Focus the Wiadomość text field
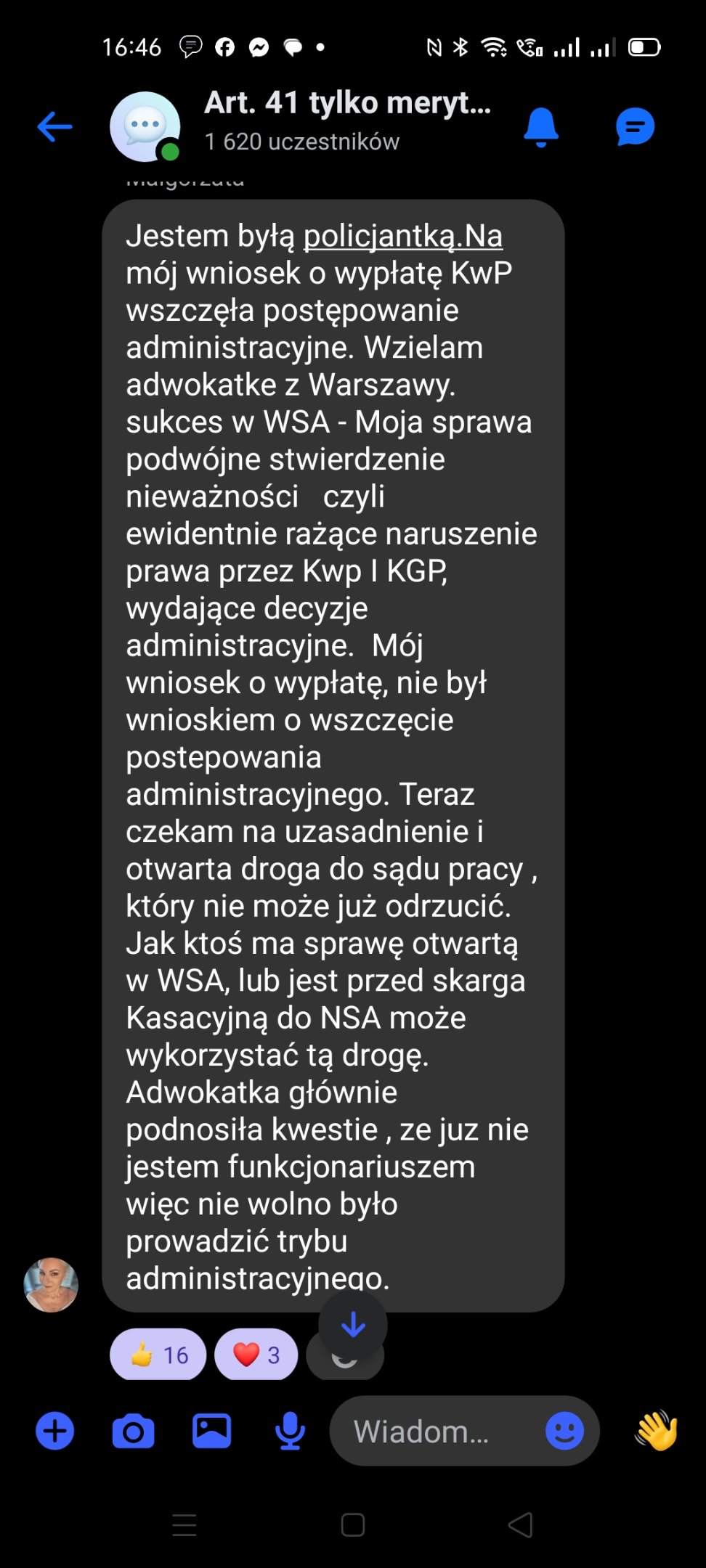This screenshot has width=706, height=1568. 436,1432
